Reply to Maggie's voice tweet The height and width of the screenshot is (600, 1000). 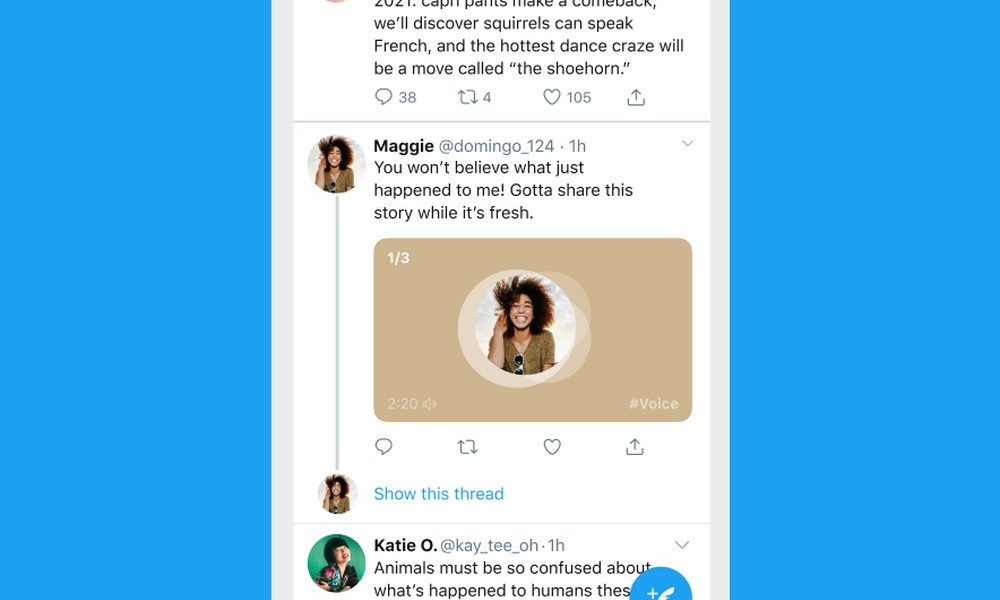coord(384,447)
